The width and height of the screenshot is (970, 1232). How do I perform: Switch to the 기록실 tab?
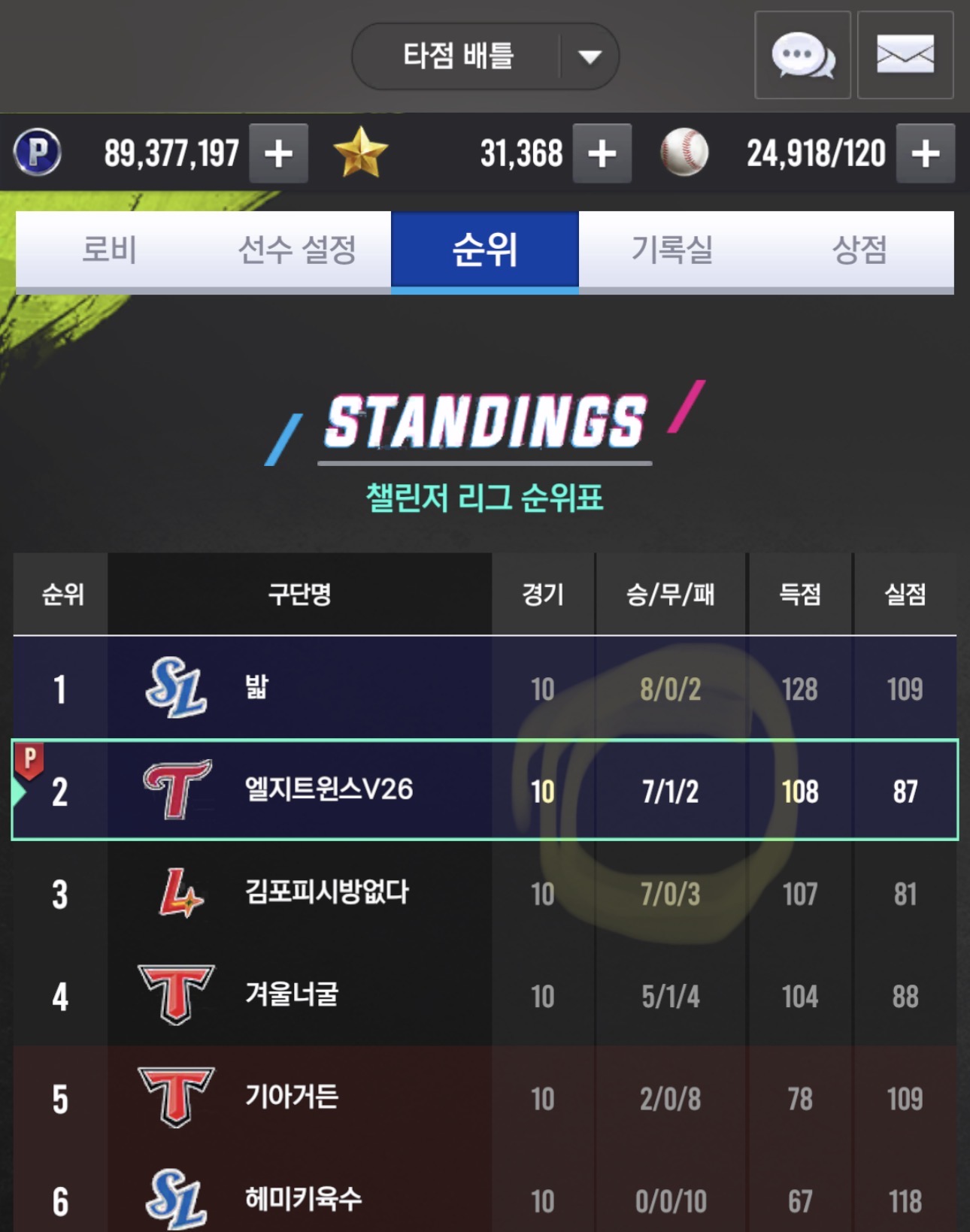[x=671, y=250]
